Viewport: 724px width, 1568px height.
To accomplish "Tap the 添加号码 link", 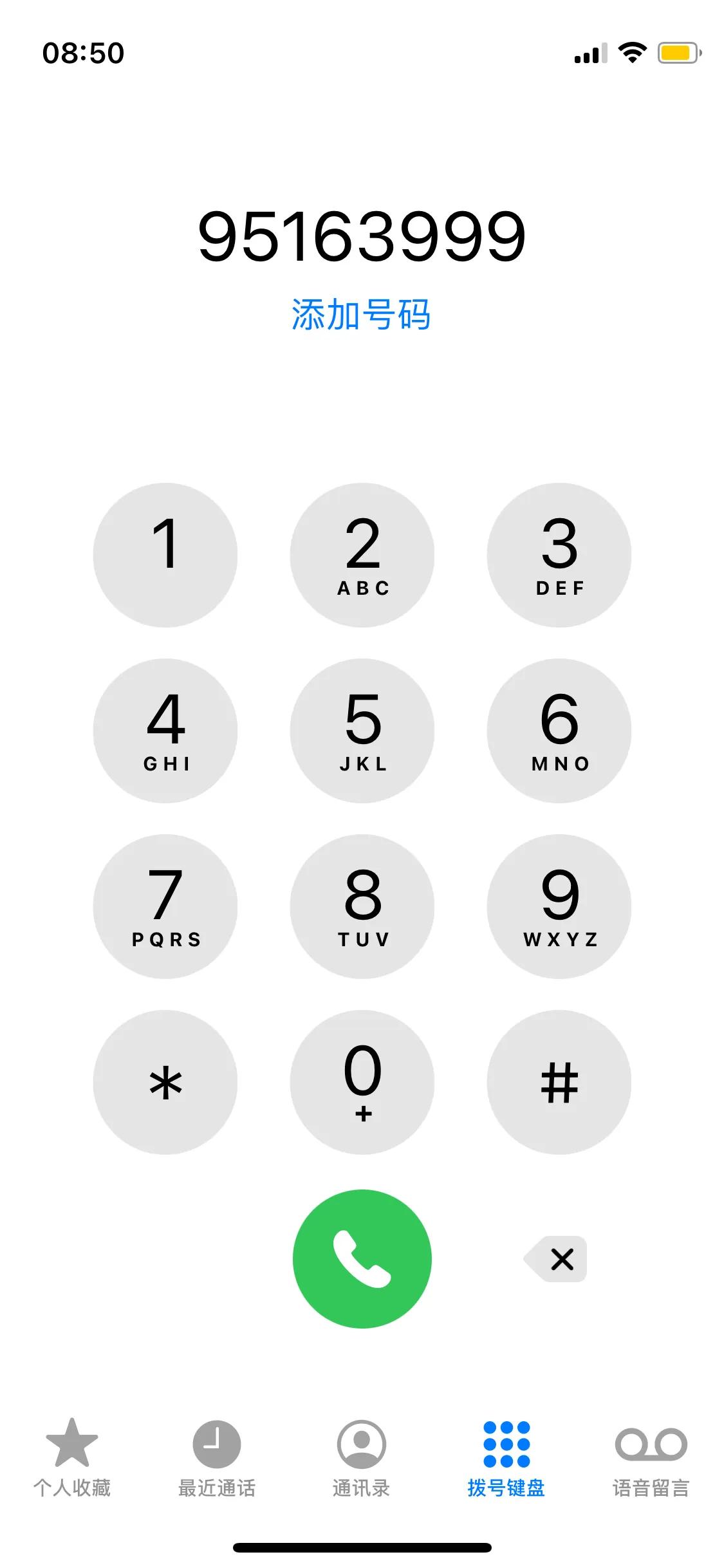I will (361, 315).
